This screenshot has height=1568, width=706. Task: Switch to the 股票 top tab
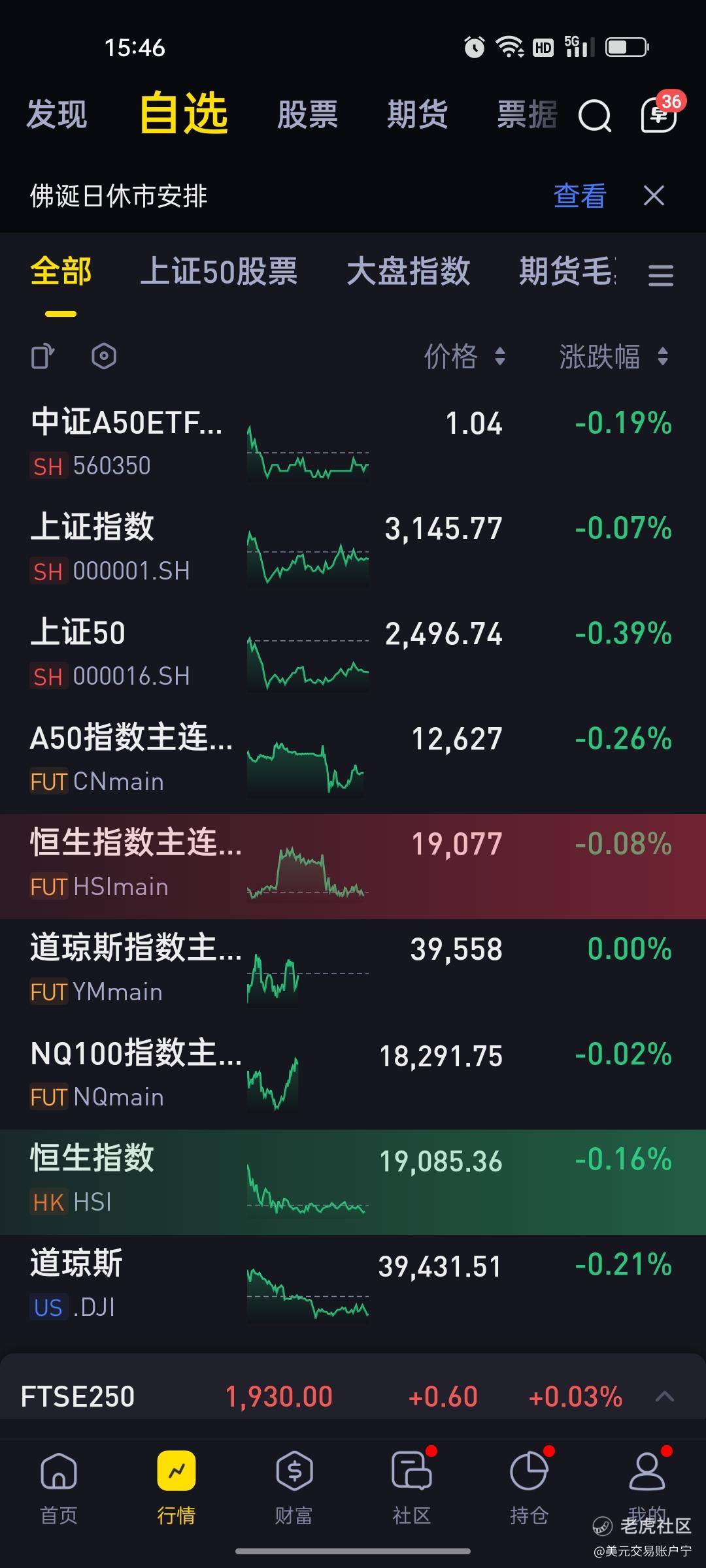[307, 114]
